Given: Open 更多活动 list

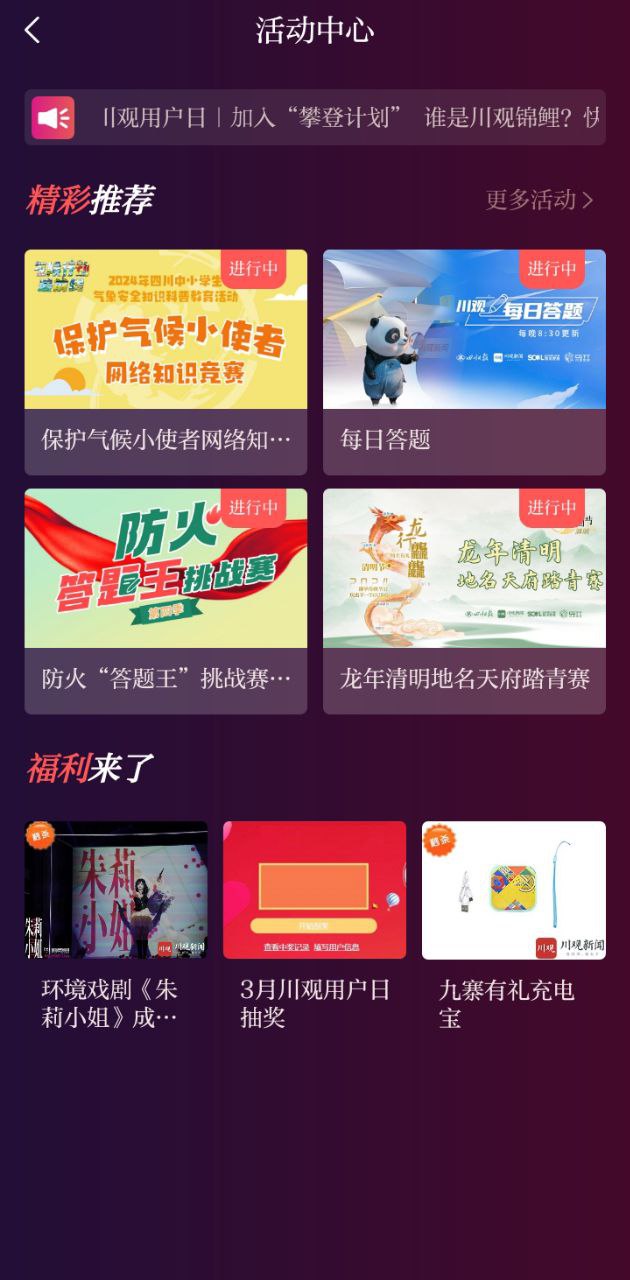Looking at the screenshot, I should (539, 200).
